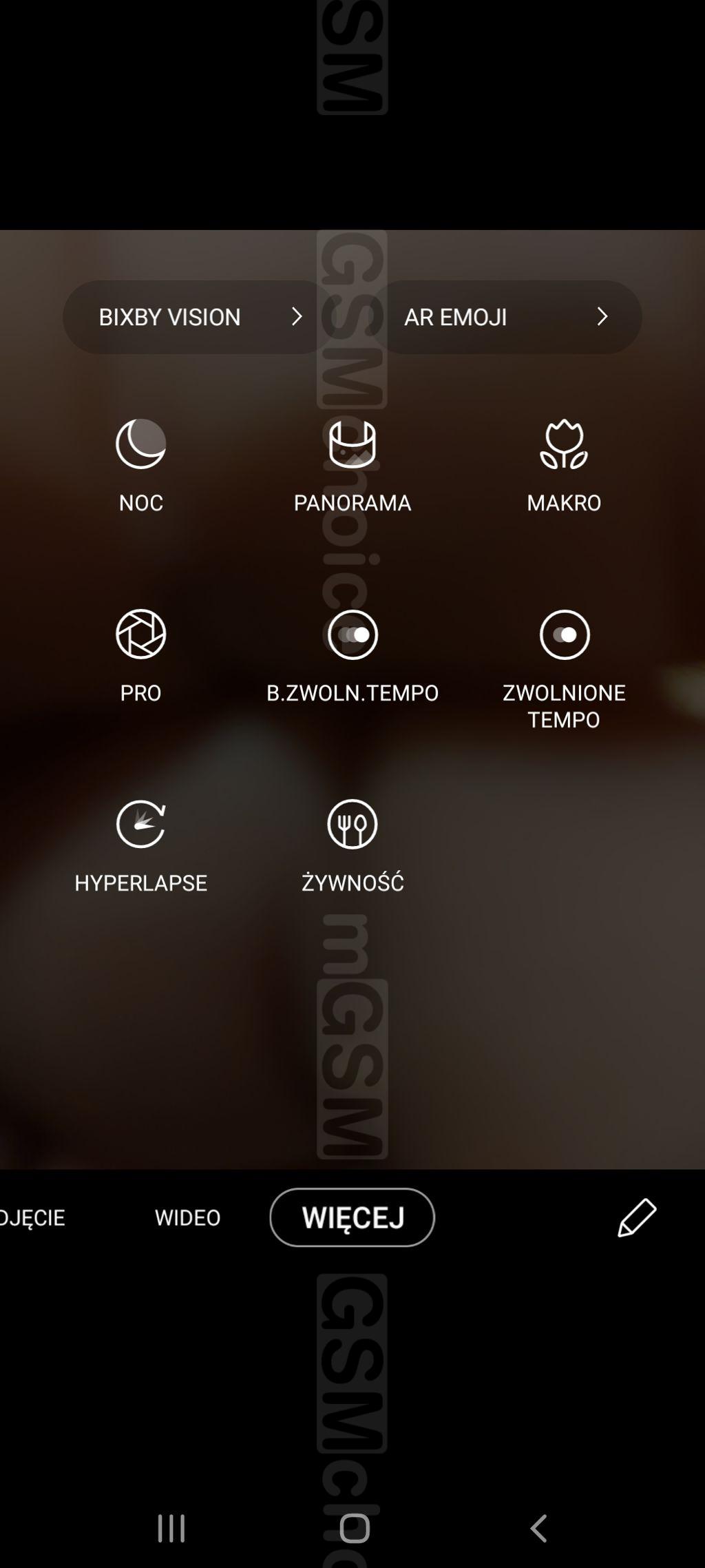Viewport: 705px width, 1568px height.
Task: Edit camera modes with pencil icon
Action: point(637,1217)
